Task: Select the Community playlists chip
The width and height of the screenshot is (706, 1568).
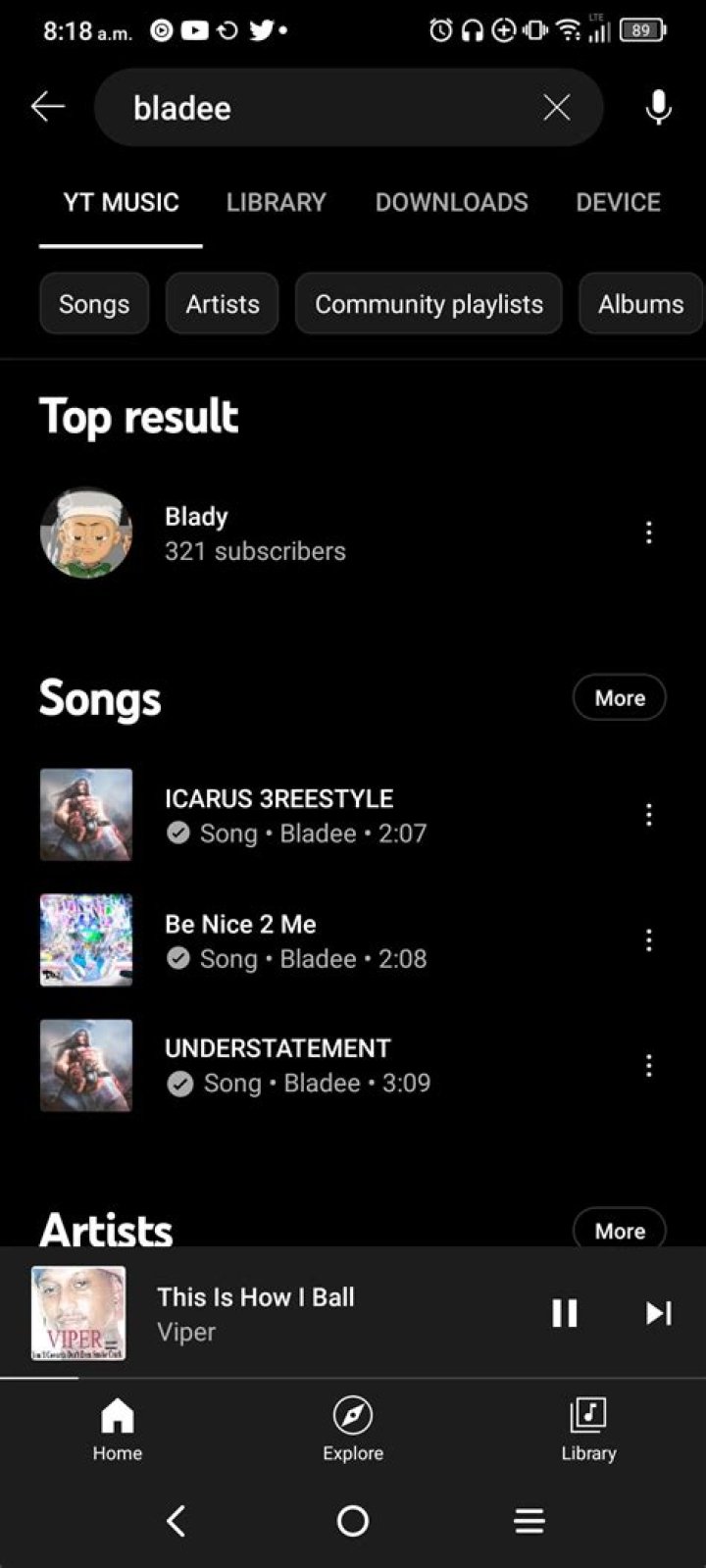Action: click(429, 304)
